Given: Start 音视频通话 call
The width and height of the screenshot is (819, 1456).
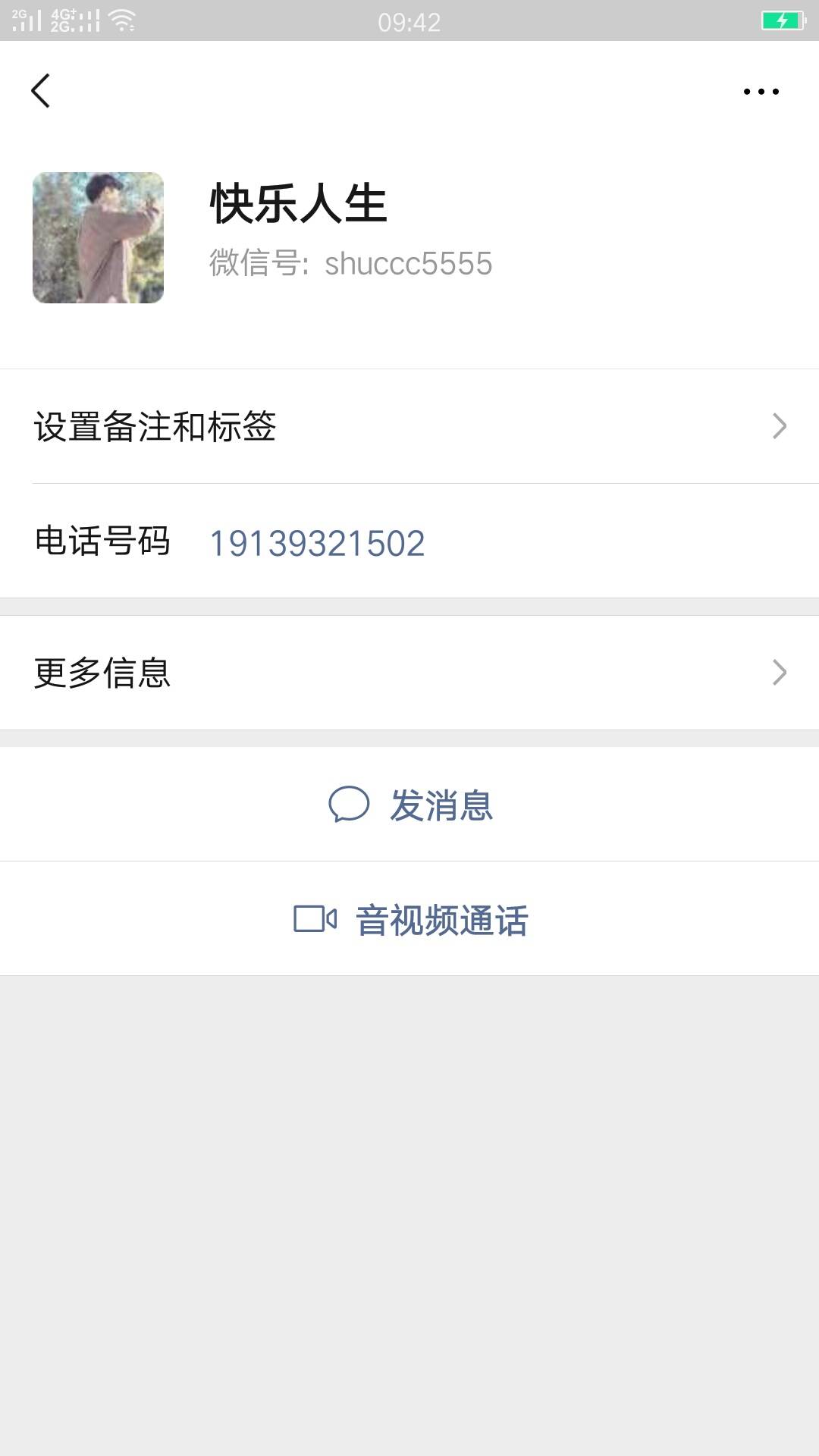Looking at the screenshot, I should 409,919.
